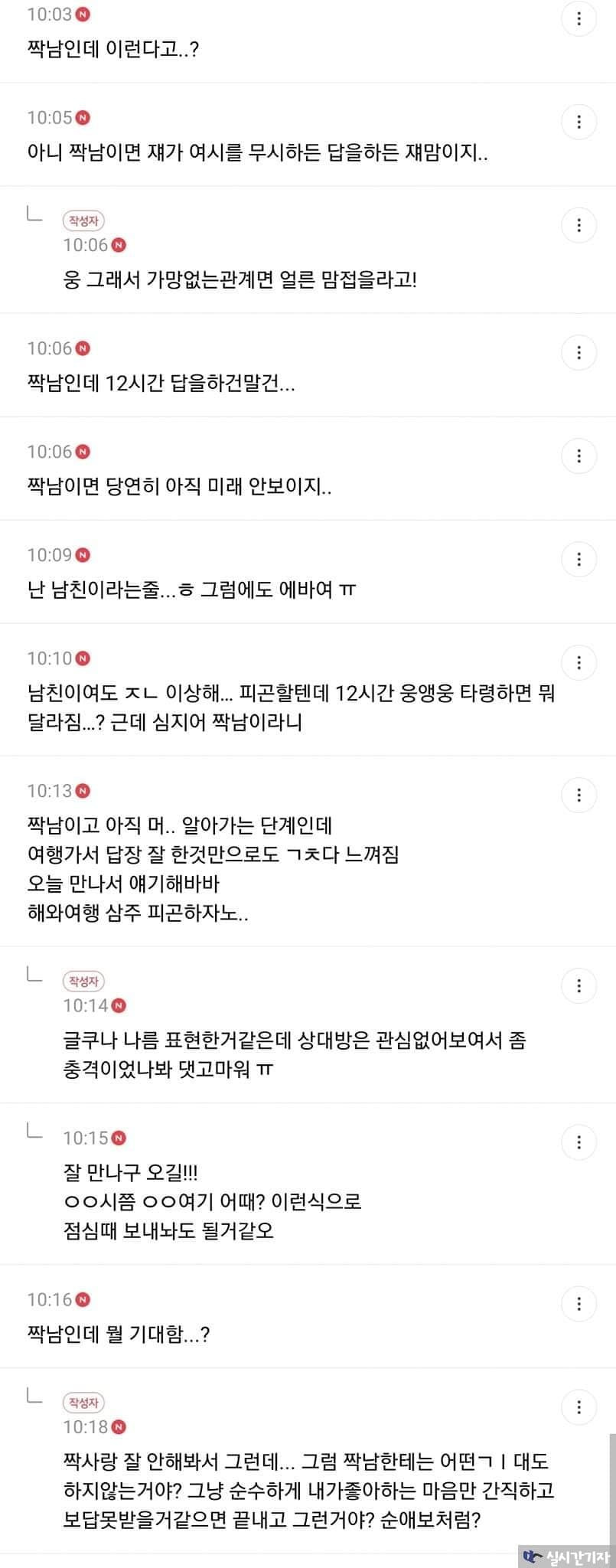
Task: Open the menu on the 10:06 author reply
Action: pos(579,225)
